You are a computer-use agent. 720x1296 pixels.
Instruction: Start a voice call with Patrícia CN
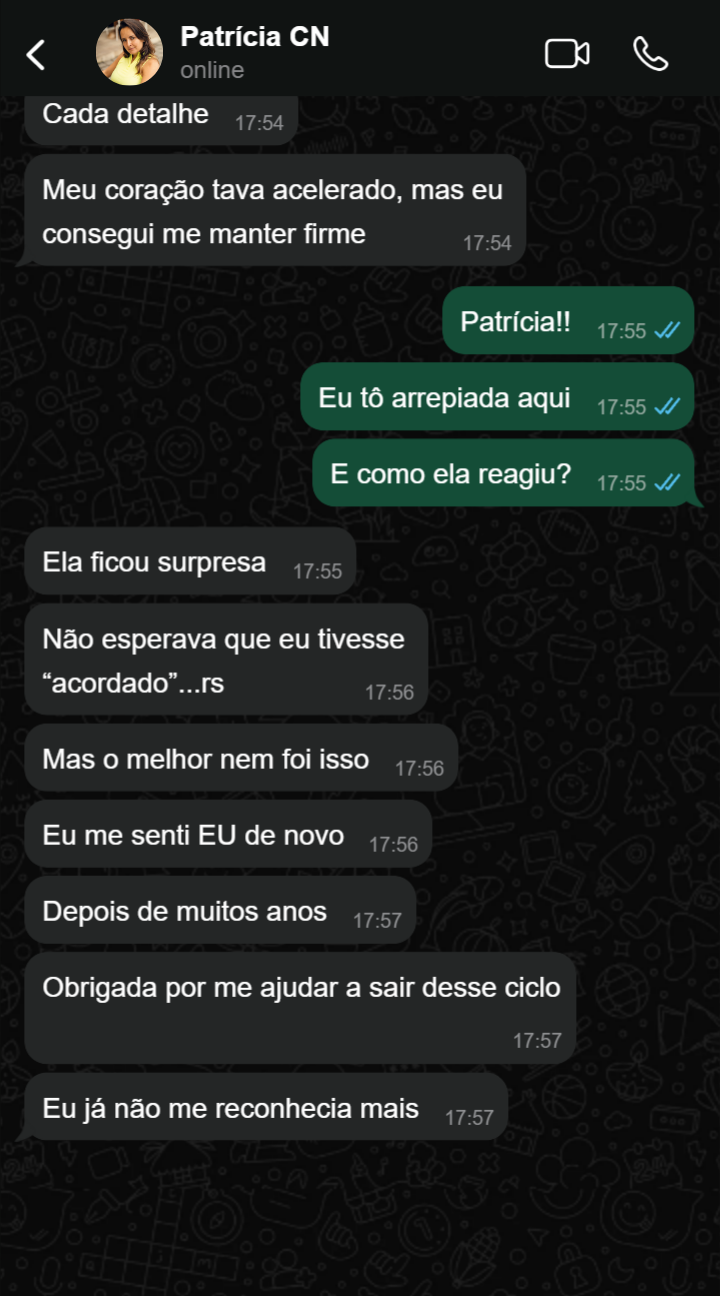point(650,54)
